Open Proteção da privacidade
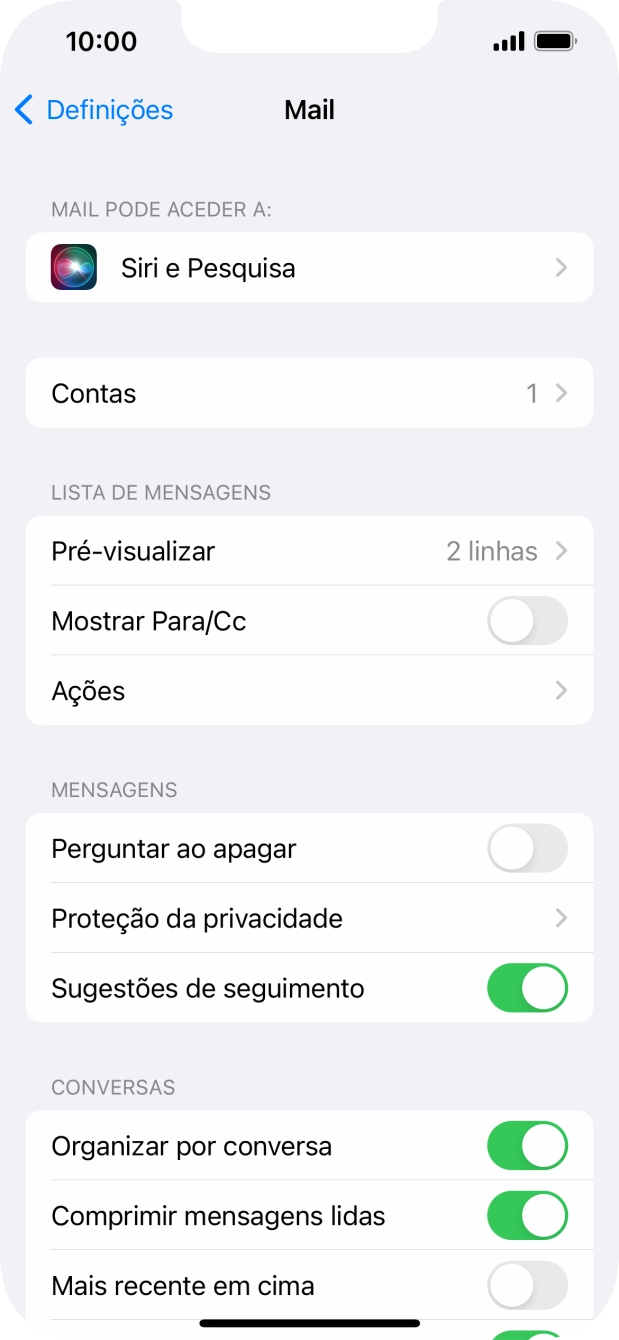The image size is (619, 1340). click(309, 918)
